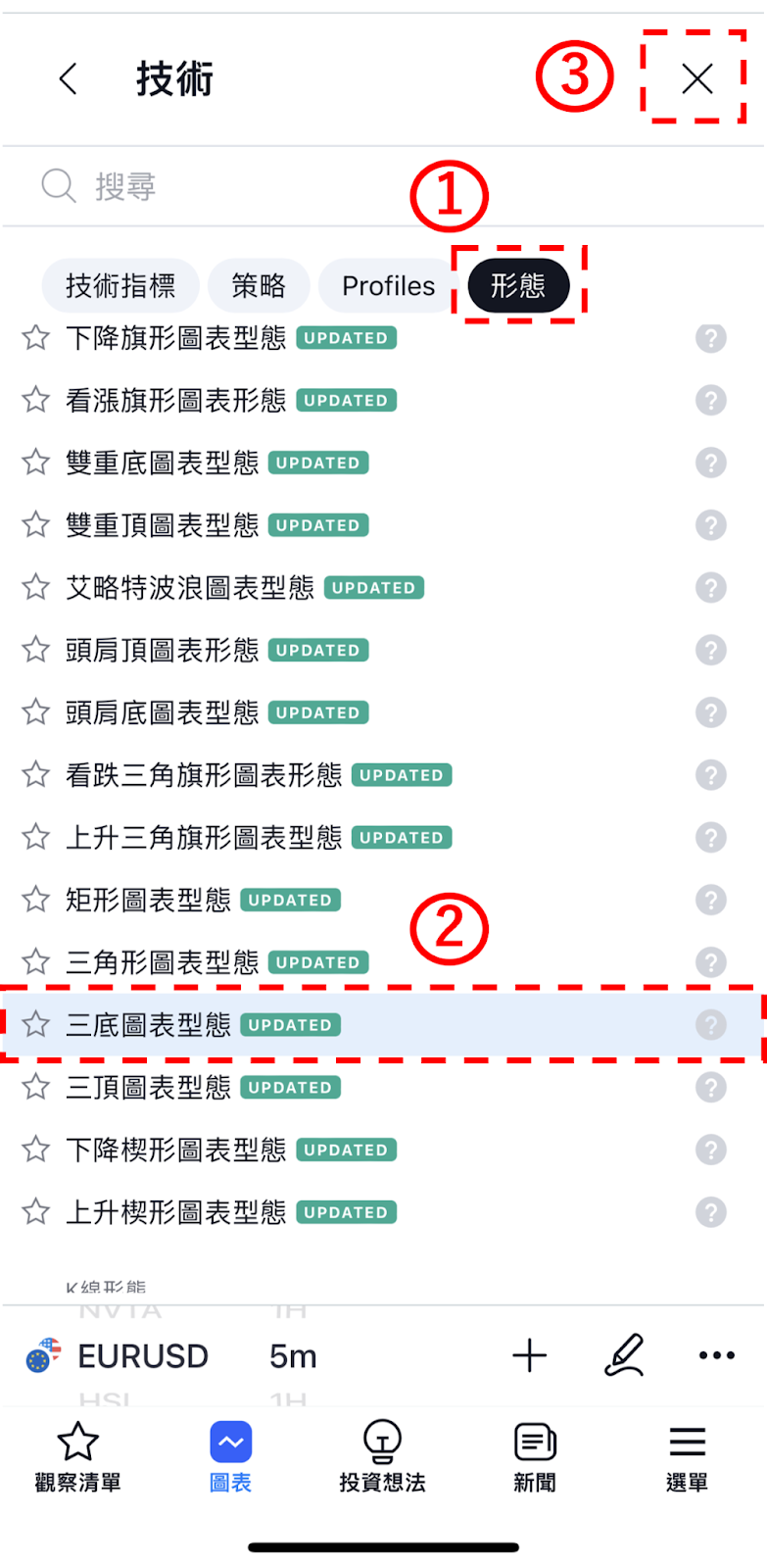767x1568 pixels.
Task: Tap the 搜尋 search field
Action: [383, 185]
